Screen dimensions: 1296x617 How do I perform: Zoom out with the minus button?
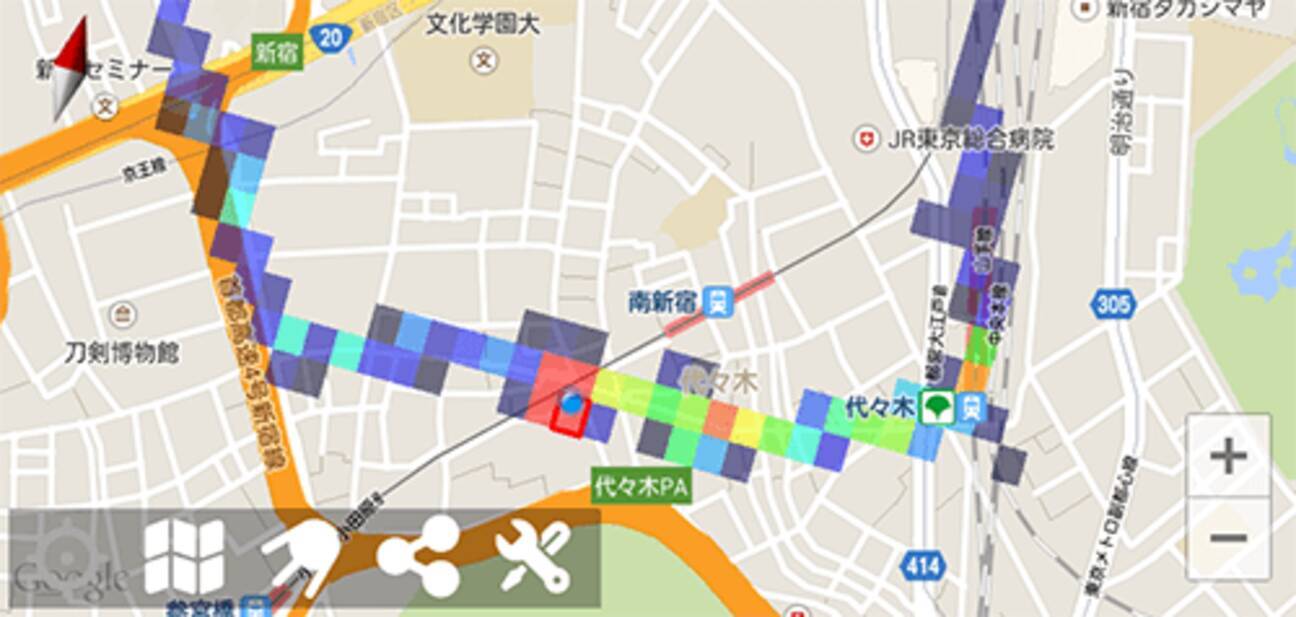click(x=1228, y=538)
